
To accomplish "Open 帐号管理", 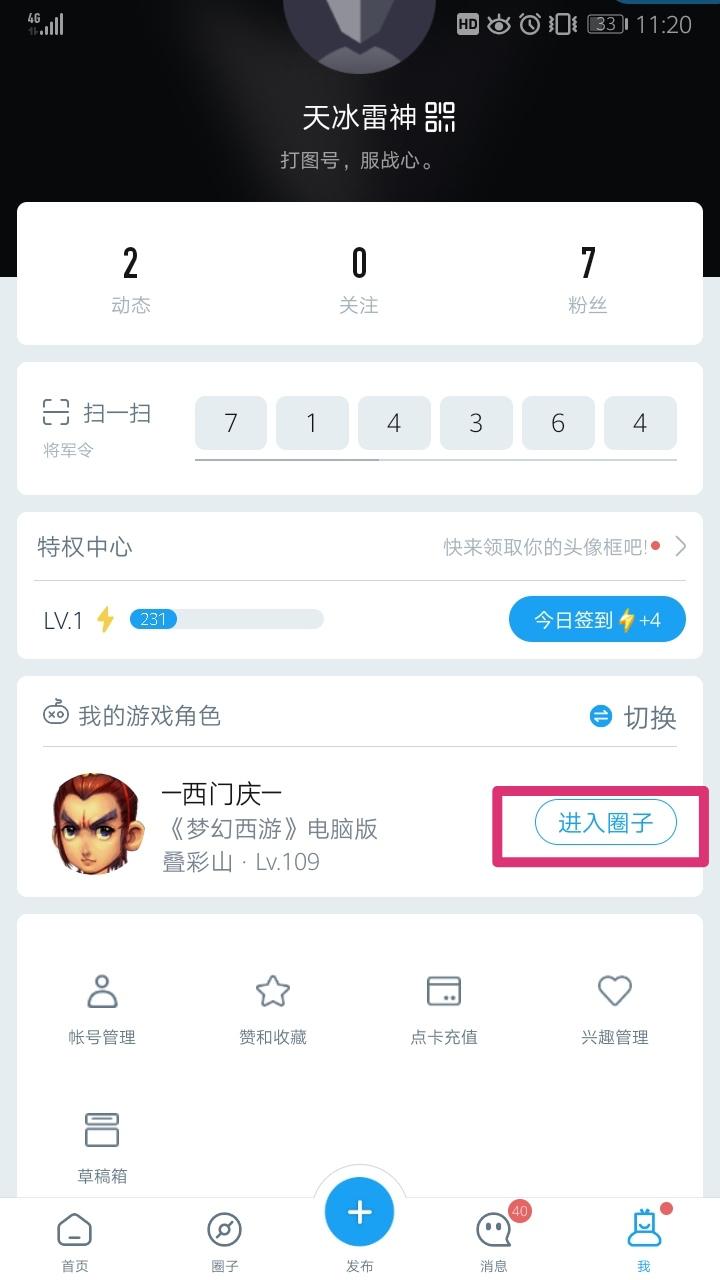I will tap(102, 1010).
